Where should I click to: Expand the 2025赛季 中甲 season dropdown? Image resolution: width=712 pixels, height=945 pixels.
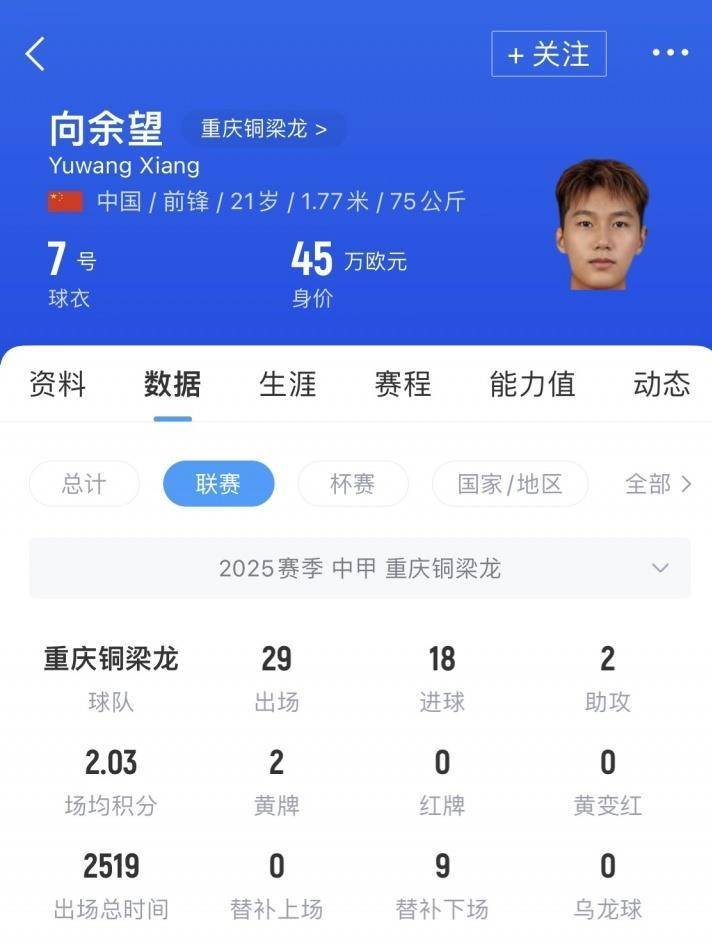(x=360, y=568)
